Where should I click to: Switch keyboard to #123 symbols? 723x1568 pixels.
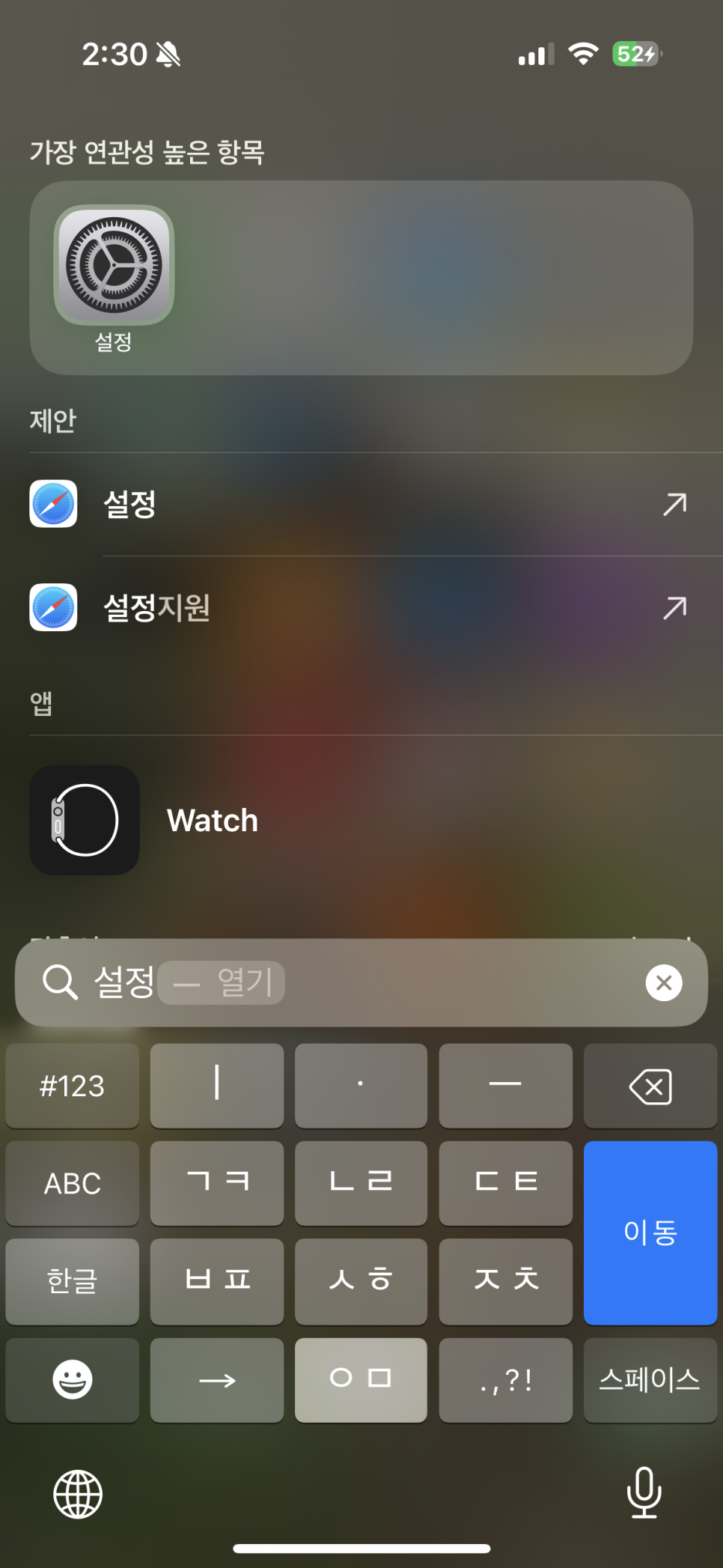point(72,1086)
